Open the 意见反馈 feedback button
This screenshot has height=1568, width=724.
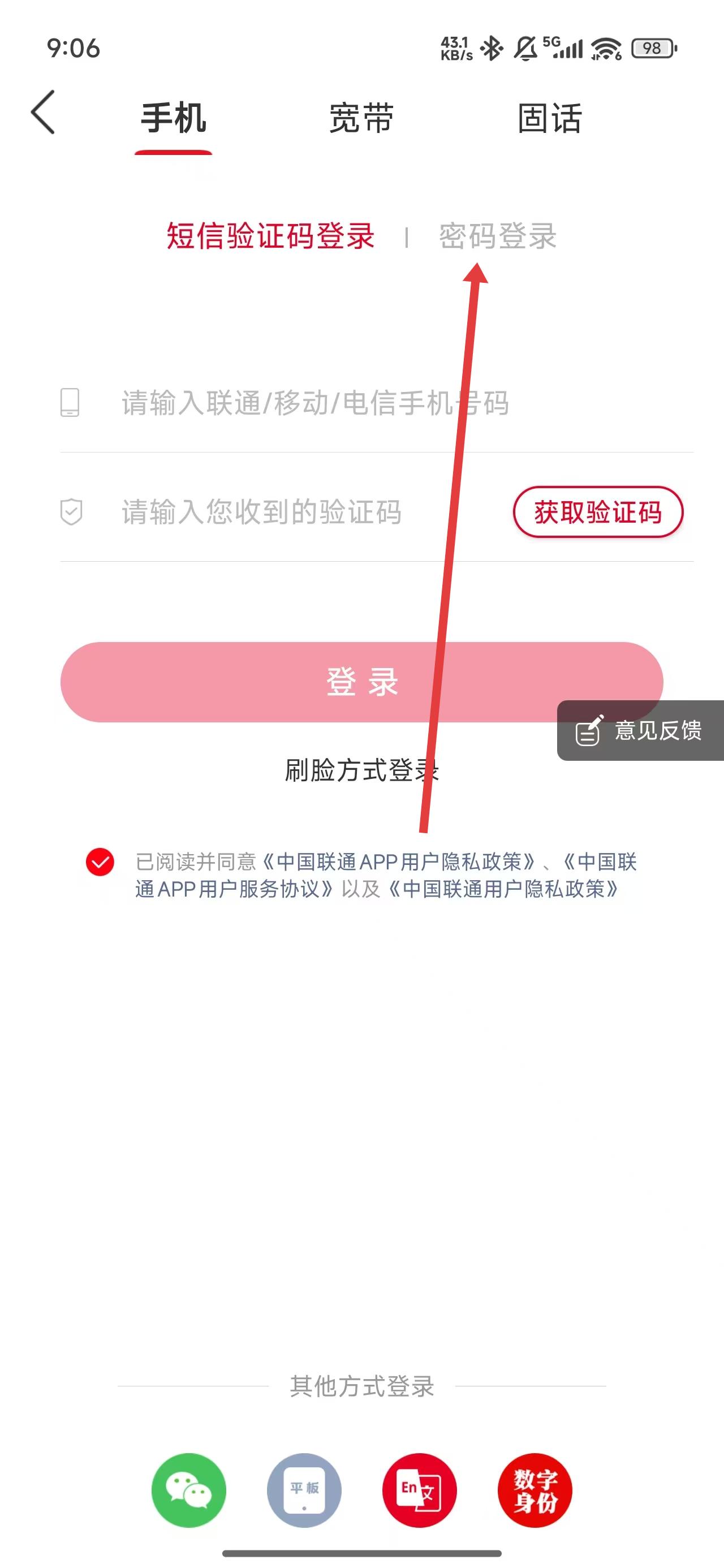(x=641, y=730)
